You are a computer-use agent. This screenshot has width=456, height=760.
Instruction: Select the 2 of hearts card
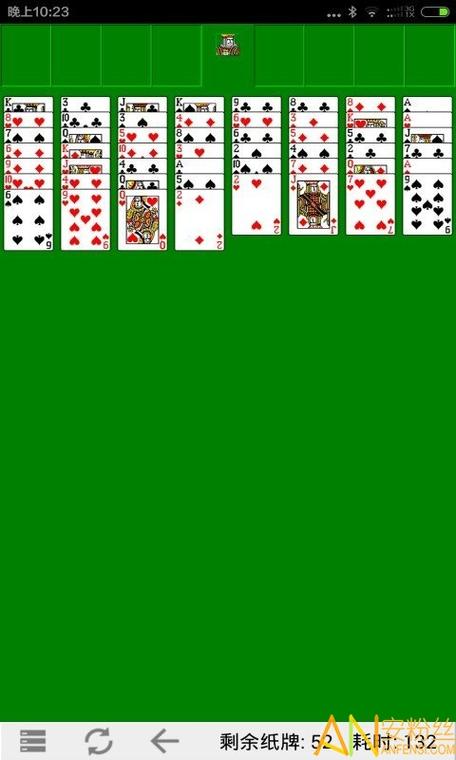point(256,205)
